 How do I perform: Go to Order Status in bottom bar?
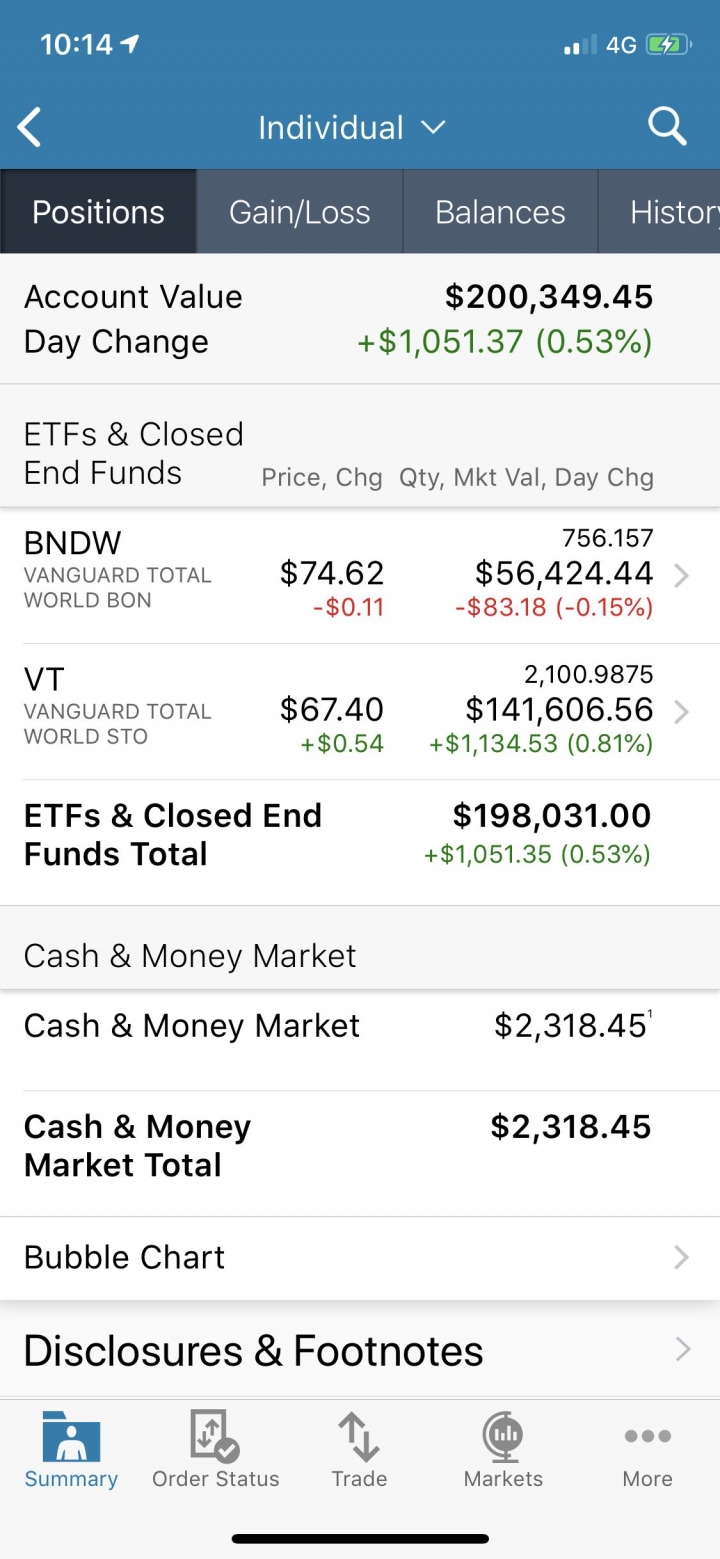[216, 1450]
